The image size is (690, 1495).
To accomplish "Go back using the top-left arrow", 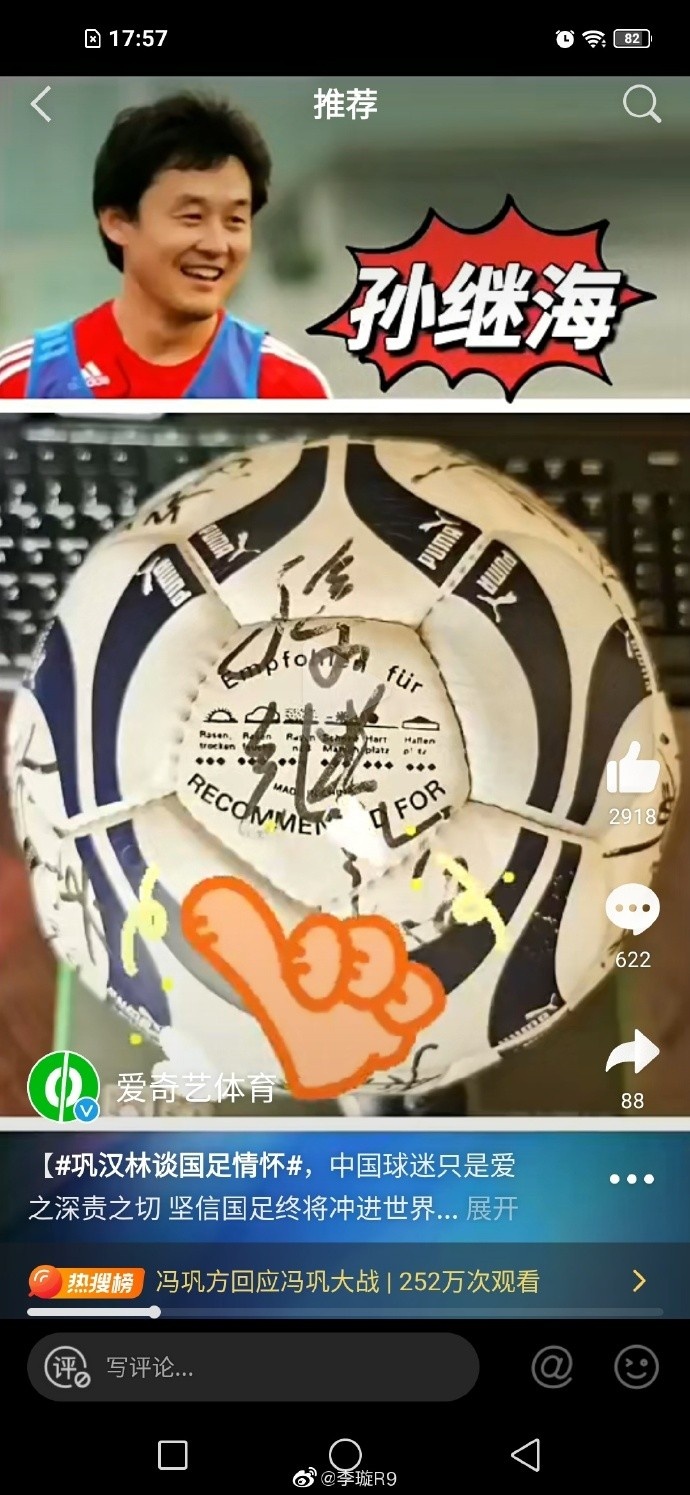I will click(41, 104).
